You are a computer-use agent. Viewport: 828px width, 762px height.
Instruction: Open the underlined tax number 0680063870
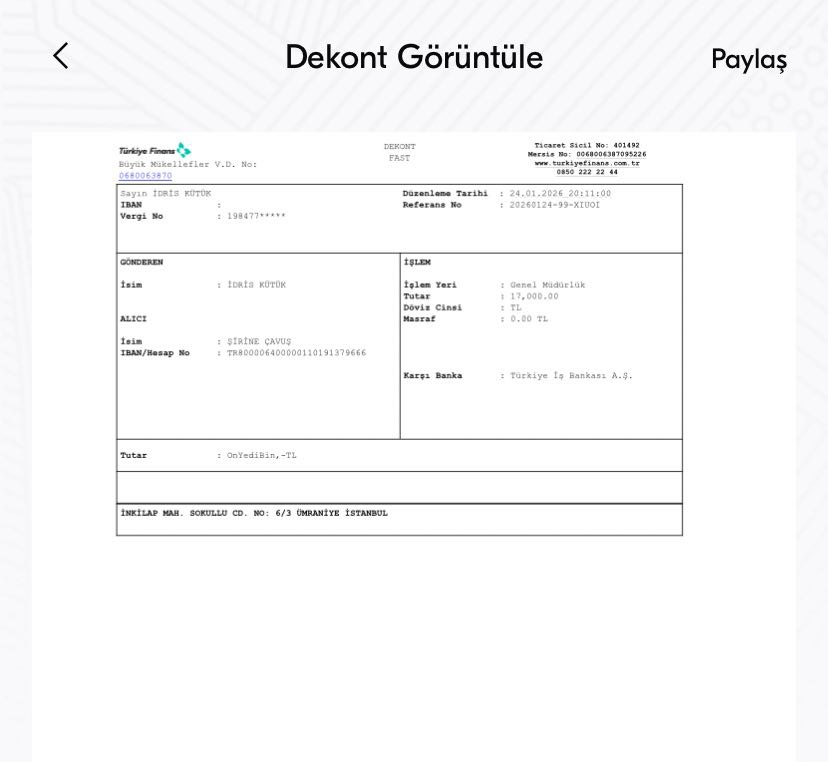145,176
